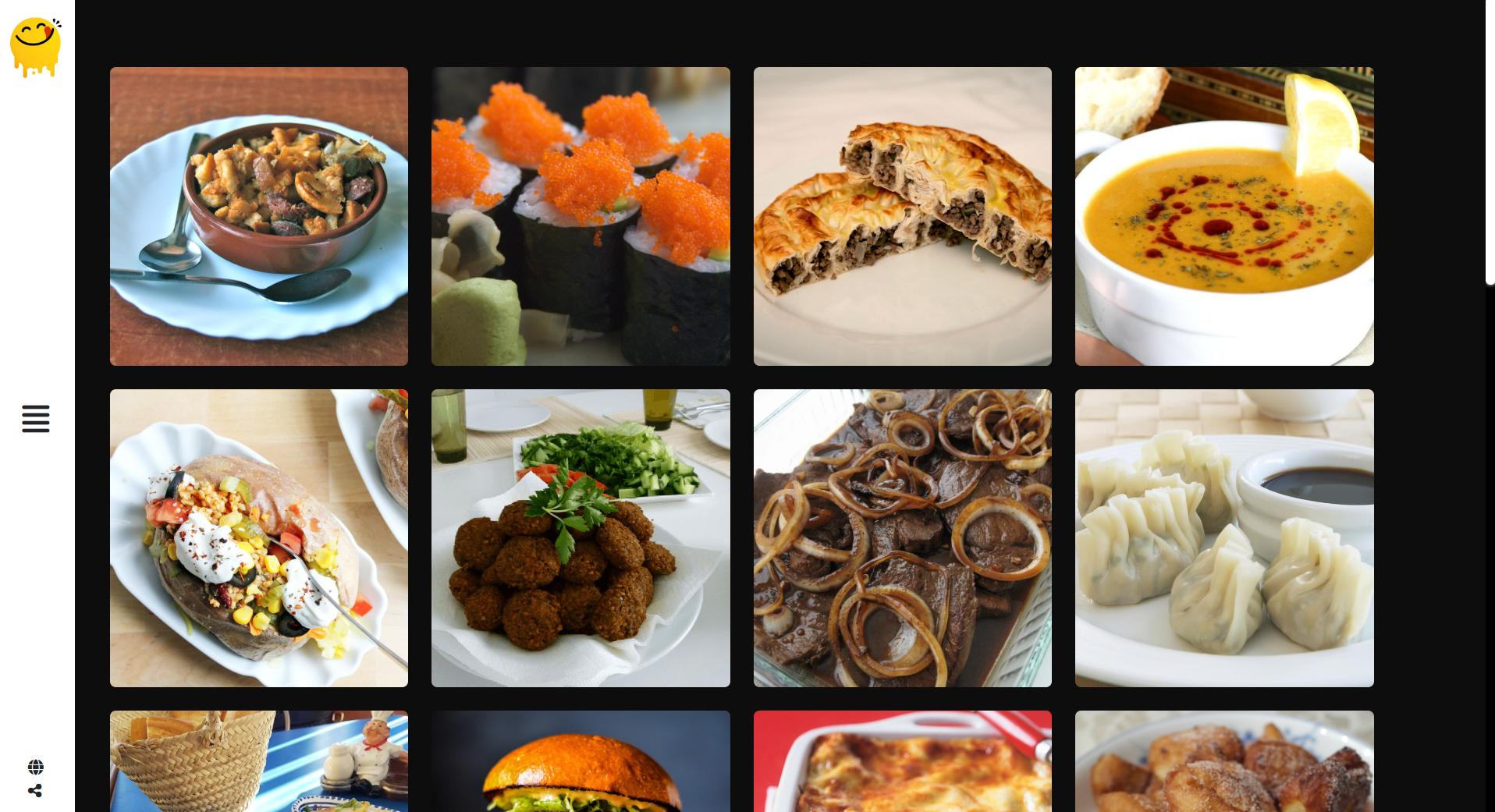Open the yellow soup with lemon photo

click(1223, 216)
